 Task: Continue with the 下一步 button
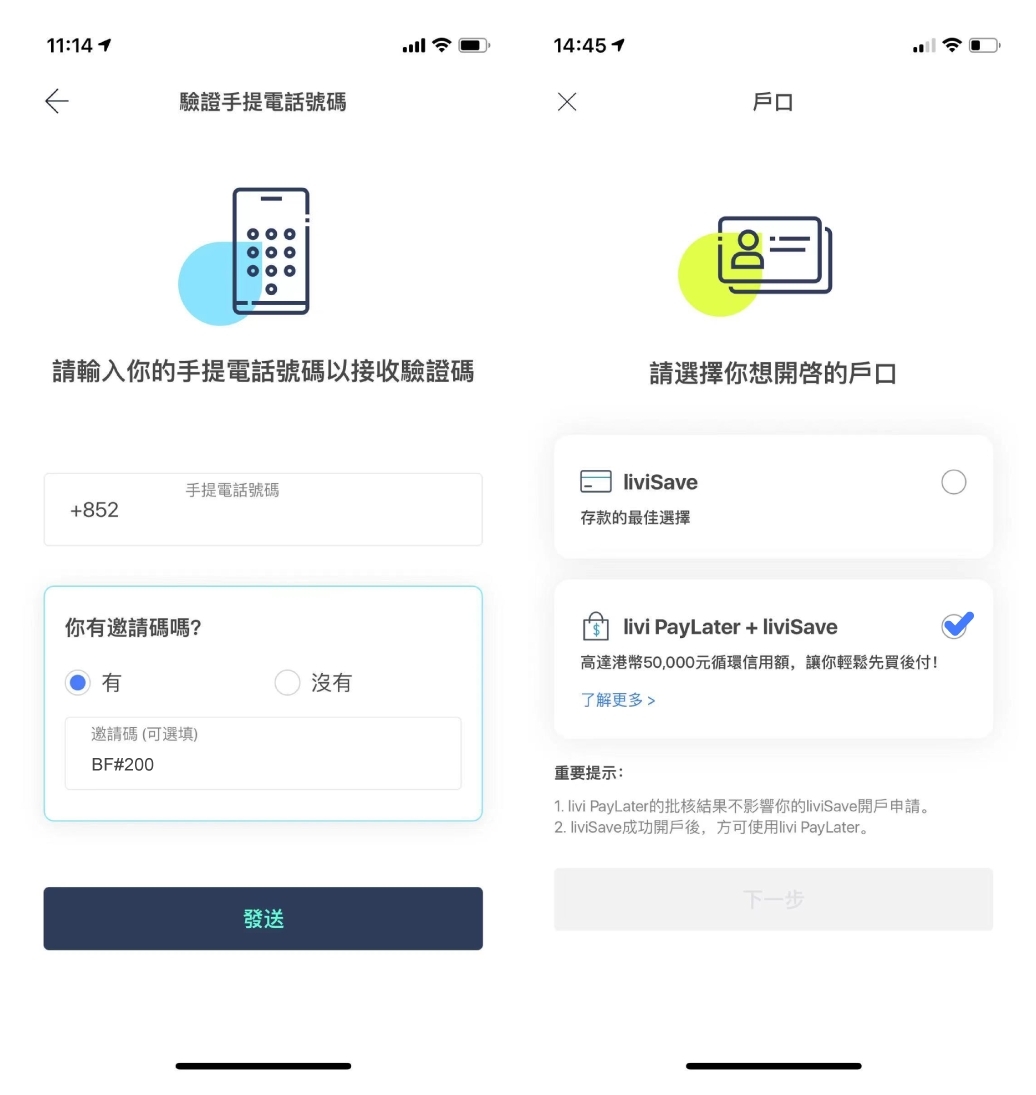(773, 899)
